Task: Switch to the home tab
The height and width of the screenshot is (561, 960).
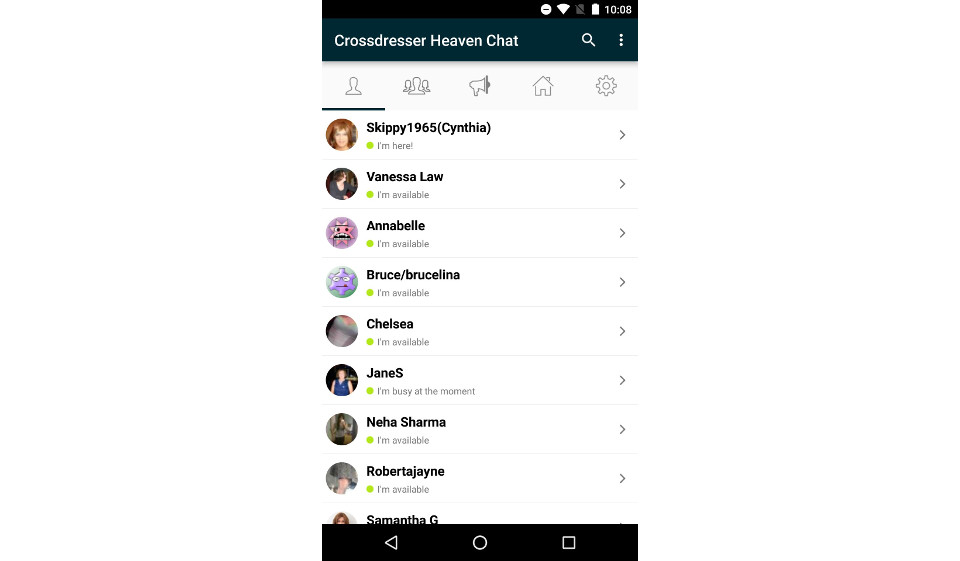Action: (x=543, y=86)
